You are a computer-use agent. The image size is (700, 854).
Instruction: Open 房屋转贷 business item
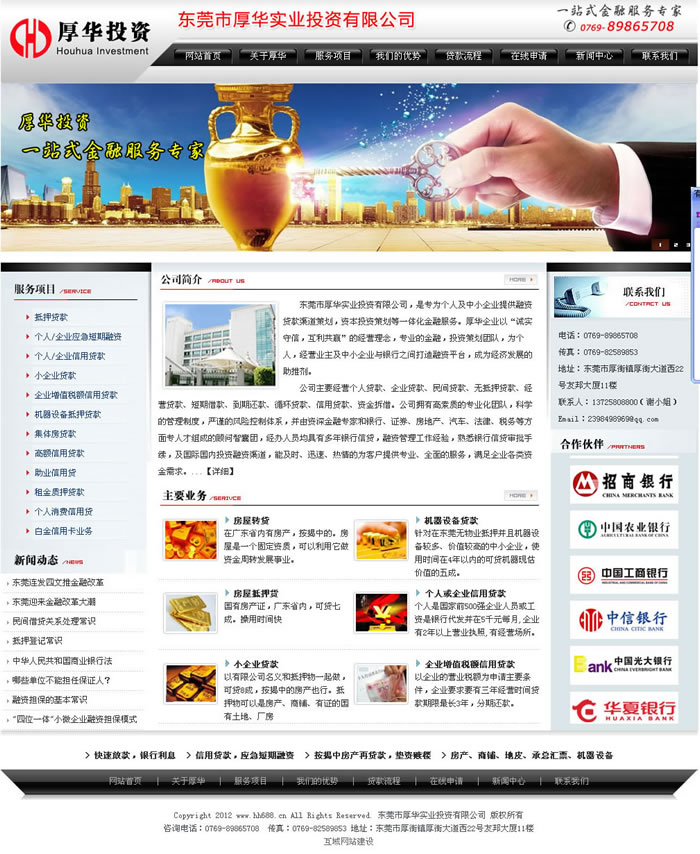[251, 521]
